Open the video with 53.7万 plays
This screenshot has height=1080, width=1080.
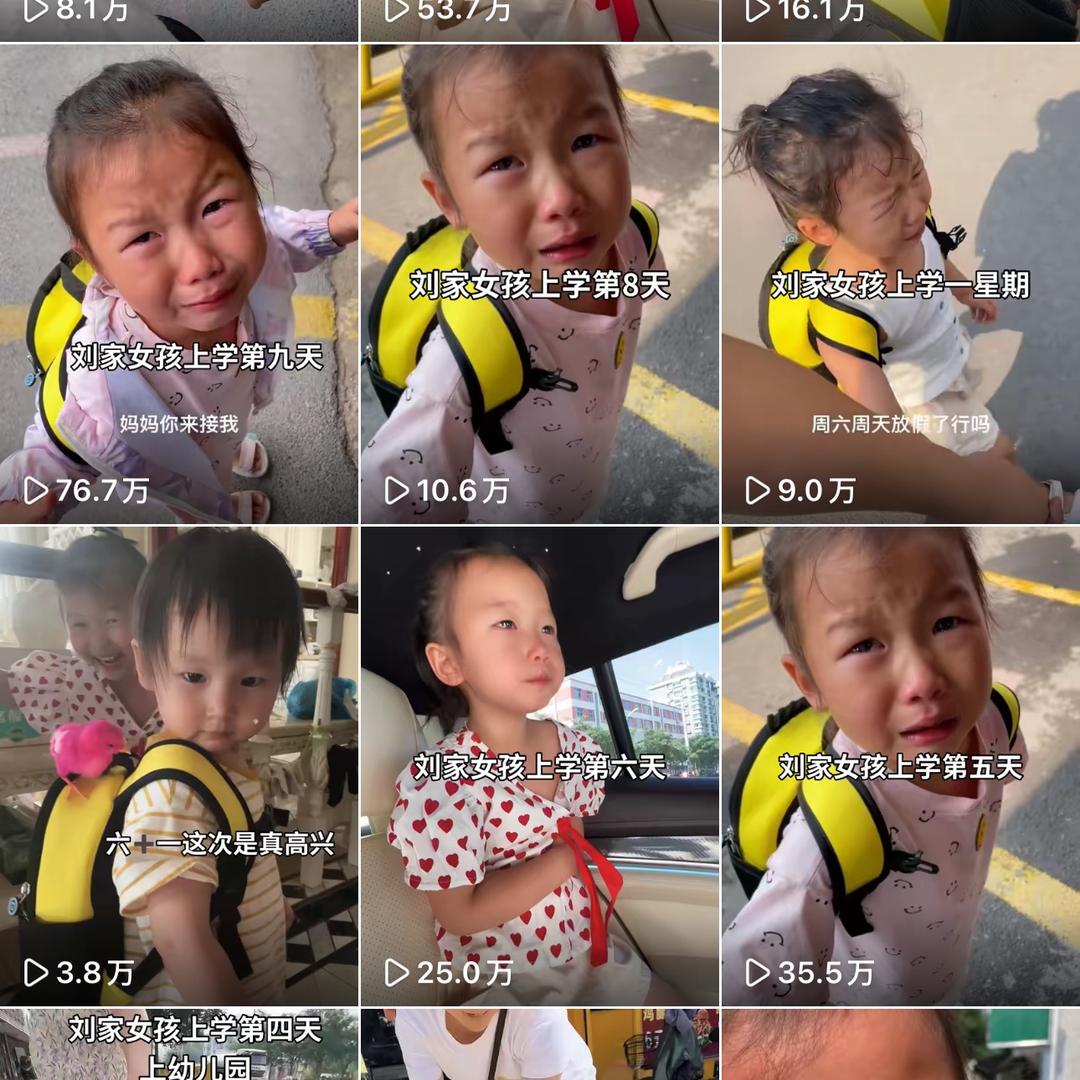pos(540,18)
